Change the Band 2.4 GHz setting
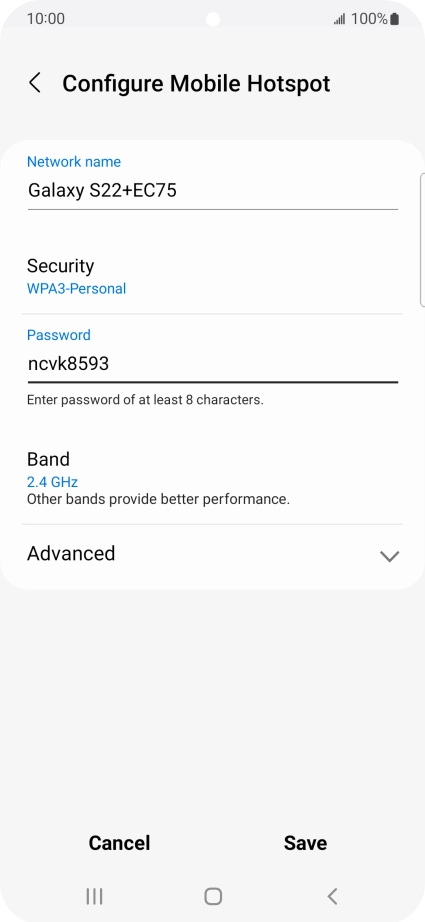The image size is (425, 922). (212, 477)
